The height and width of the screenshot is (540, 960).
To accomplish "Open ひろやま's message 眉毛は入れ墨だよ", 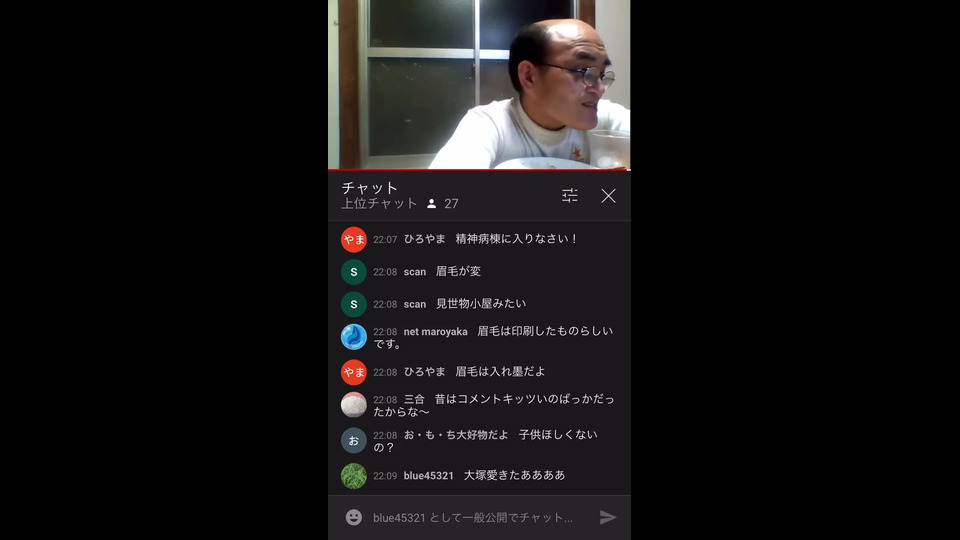I will pyautogui.click(x=474, y=372).
